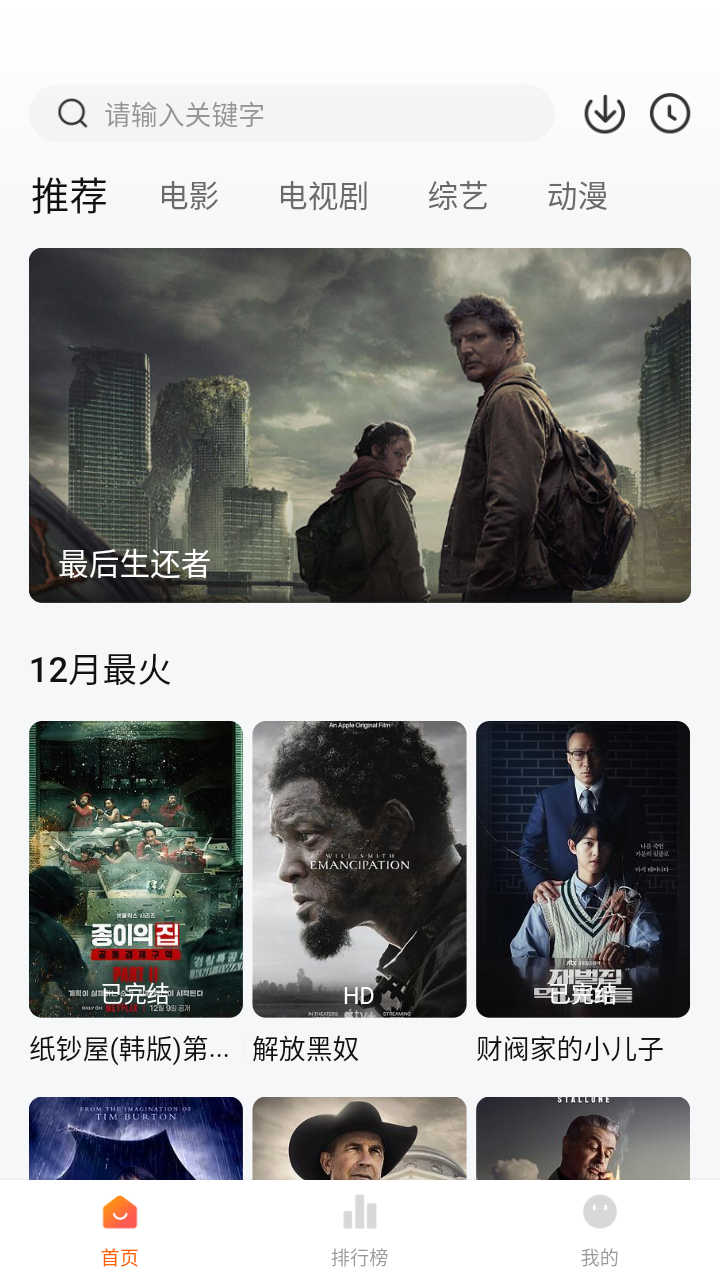This screenshot has height=1280, width=720.
Task: Open the watch history clock icon
Action: [670, 114]
